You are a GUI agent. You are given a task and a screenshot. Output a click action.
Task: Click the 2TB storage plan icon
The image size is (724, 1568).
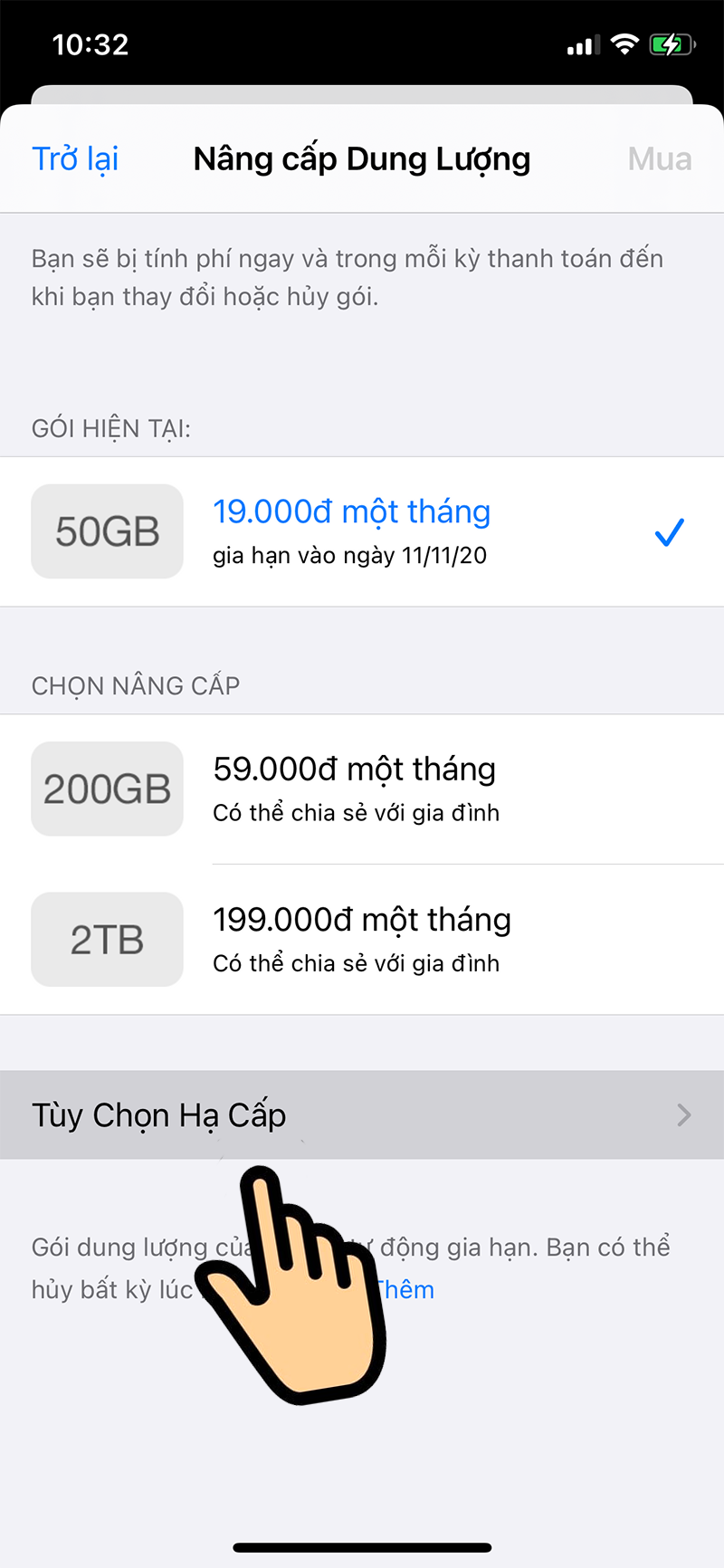point(107,940)
